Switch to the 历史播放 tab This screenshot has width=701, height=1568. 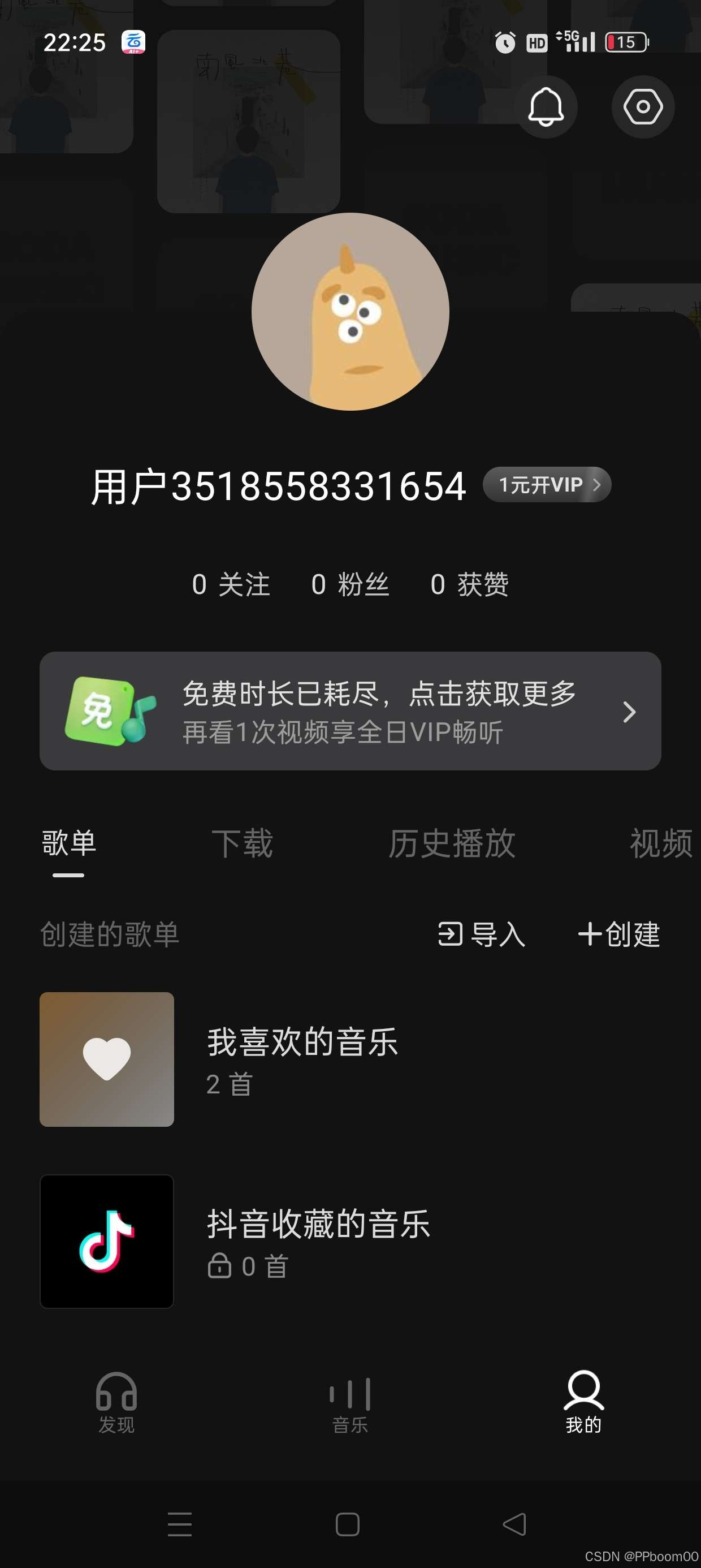click(452, 843)
